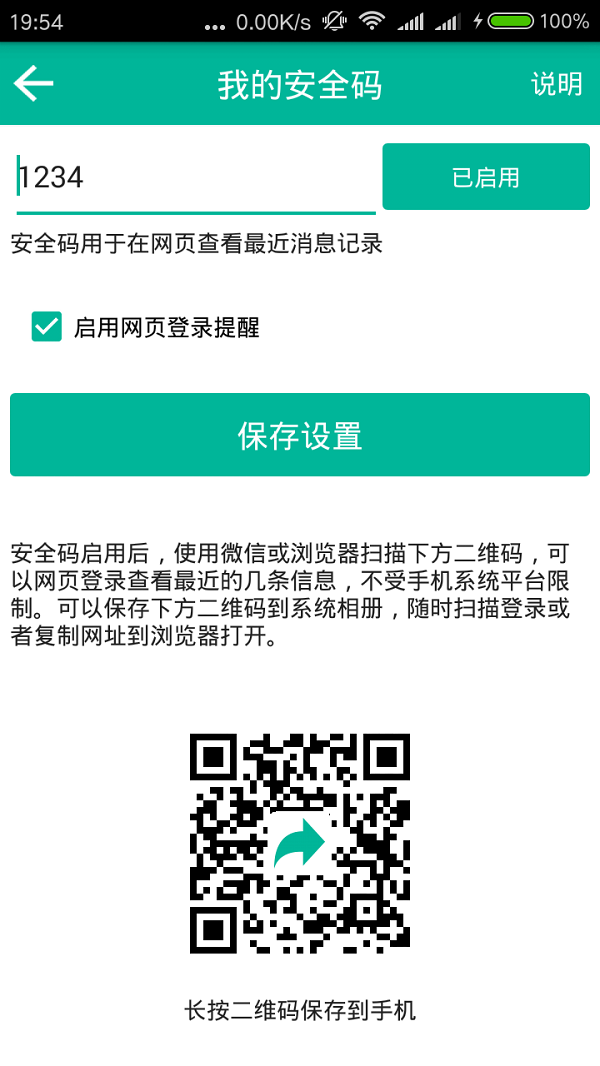The image size is (600, 1066).
Task: Tap 保存设置 to save settings
Action: [x=300, y=434]
